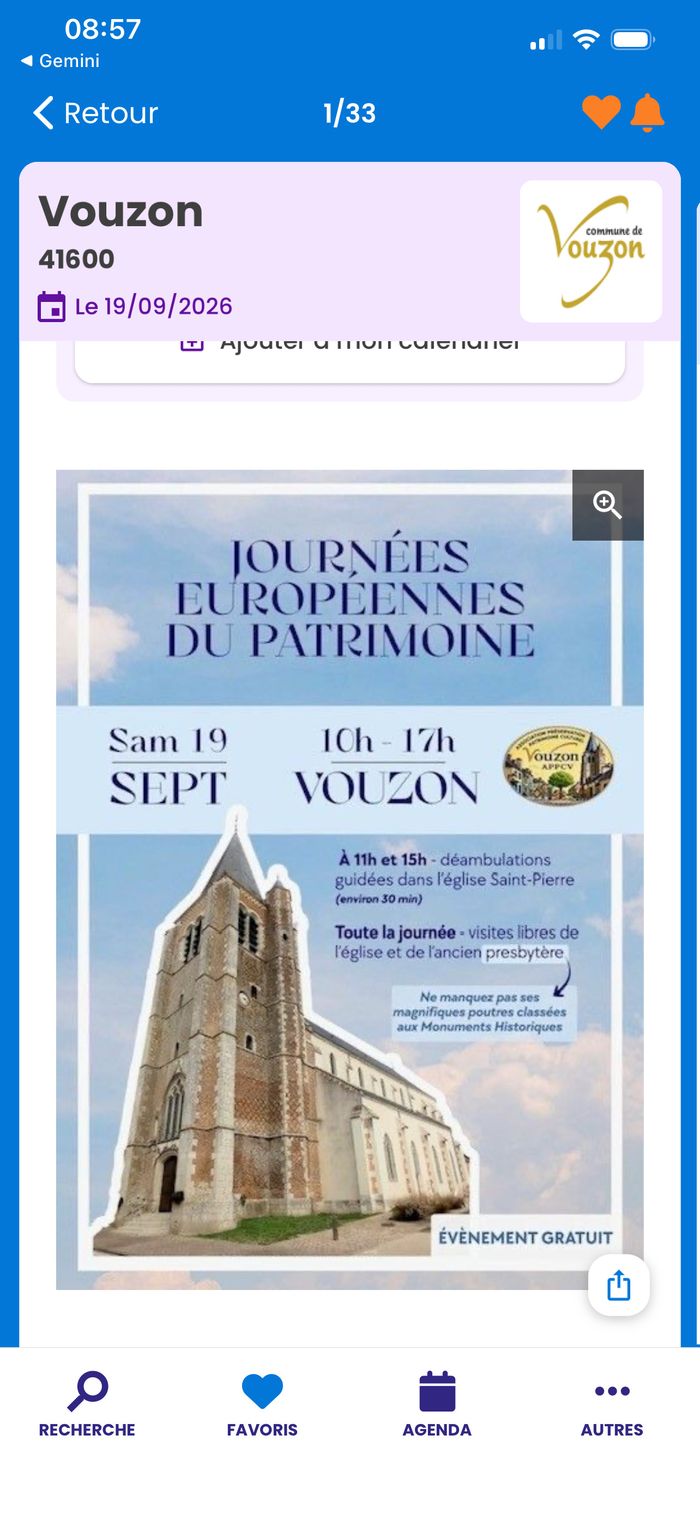Return to Gemini app via status bar
Image resolution: width=700 pixels, height=1514 pixels.
coord(60,61)
